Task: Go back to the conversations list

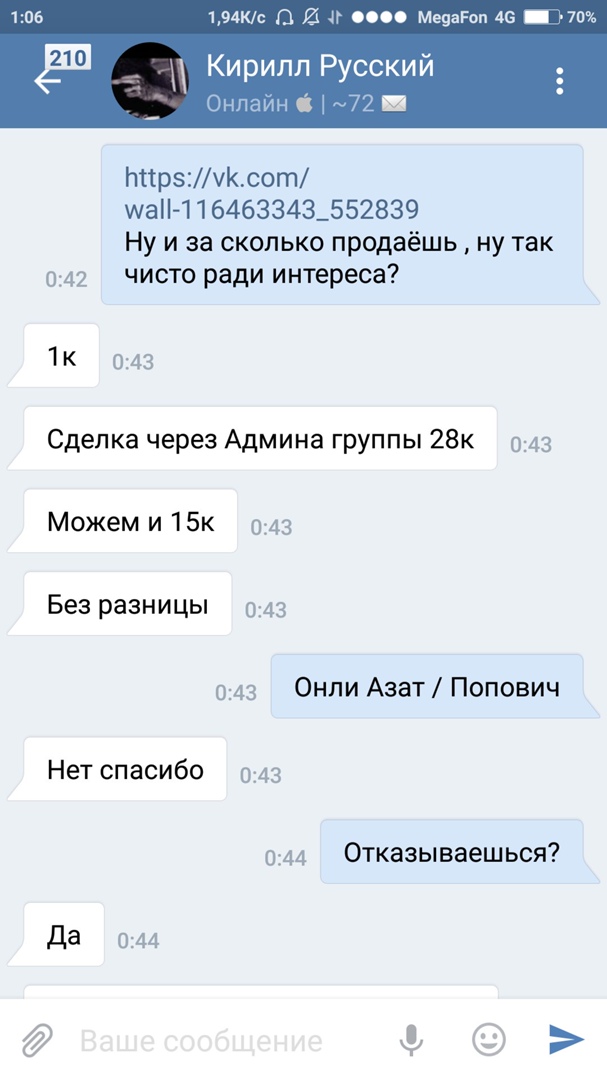Action: point(48,80)
